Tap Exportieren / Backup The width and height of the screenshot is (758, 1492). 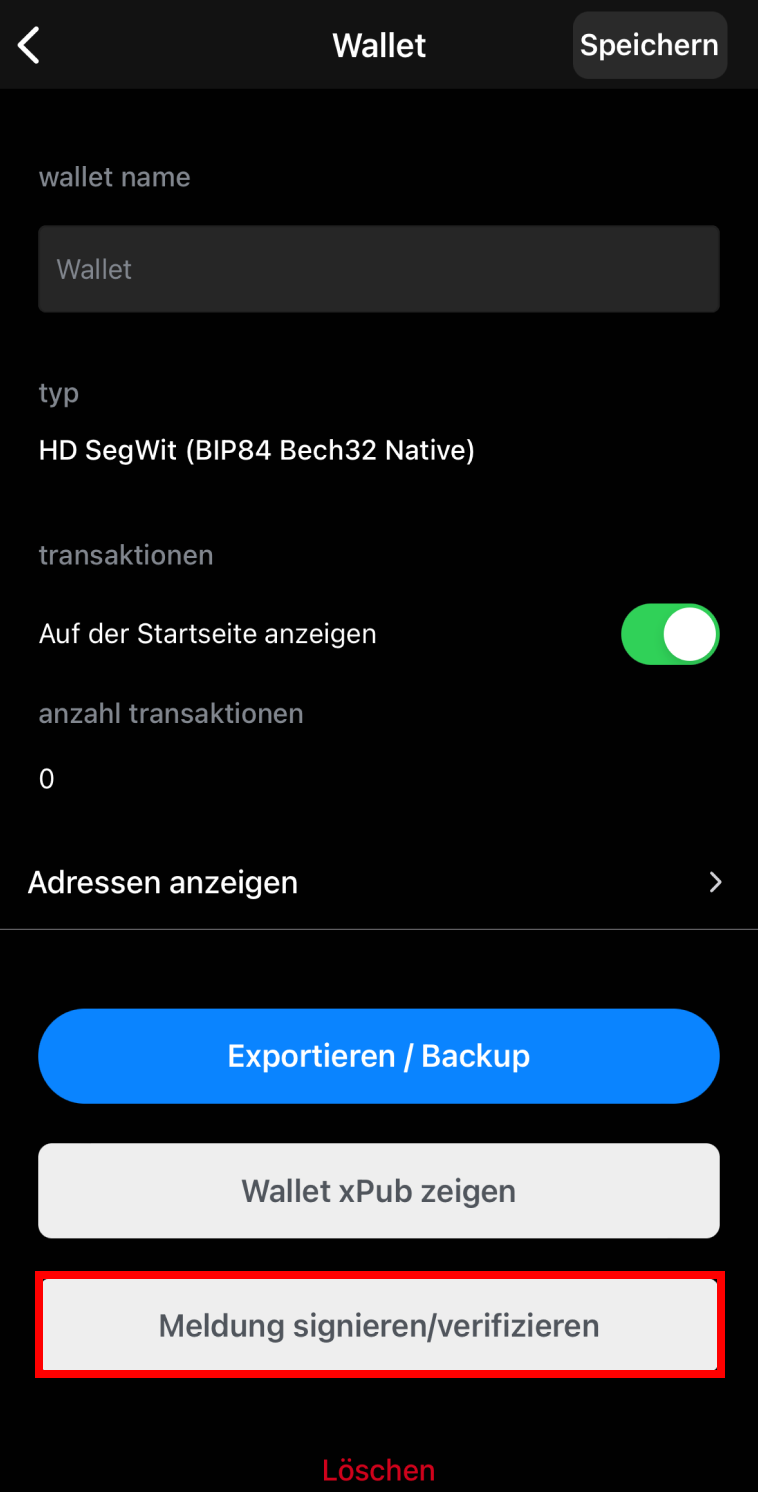(378, 1056)
